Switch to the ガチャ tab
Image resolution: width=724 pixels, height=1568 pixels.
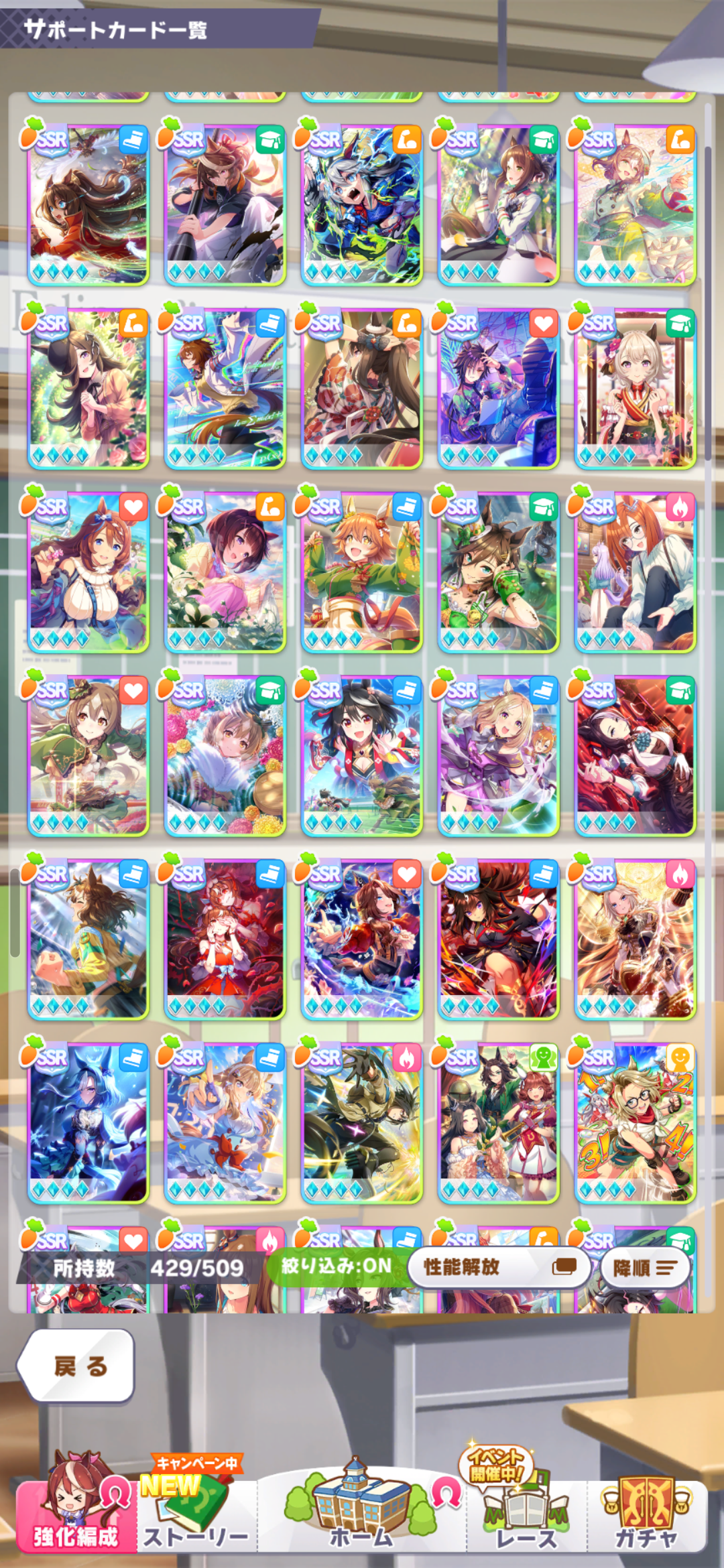click(x=646, y=1508)
